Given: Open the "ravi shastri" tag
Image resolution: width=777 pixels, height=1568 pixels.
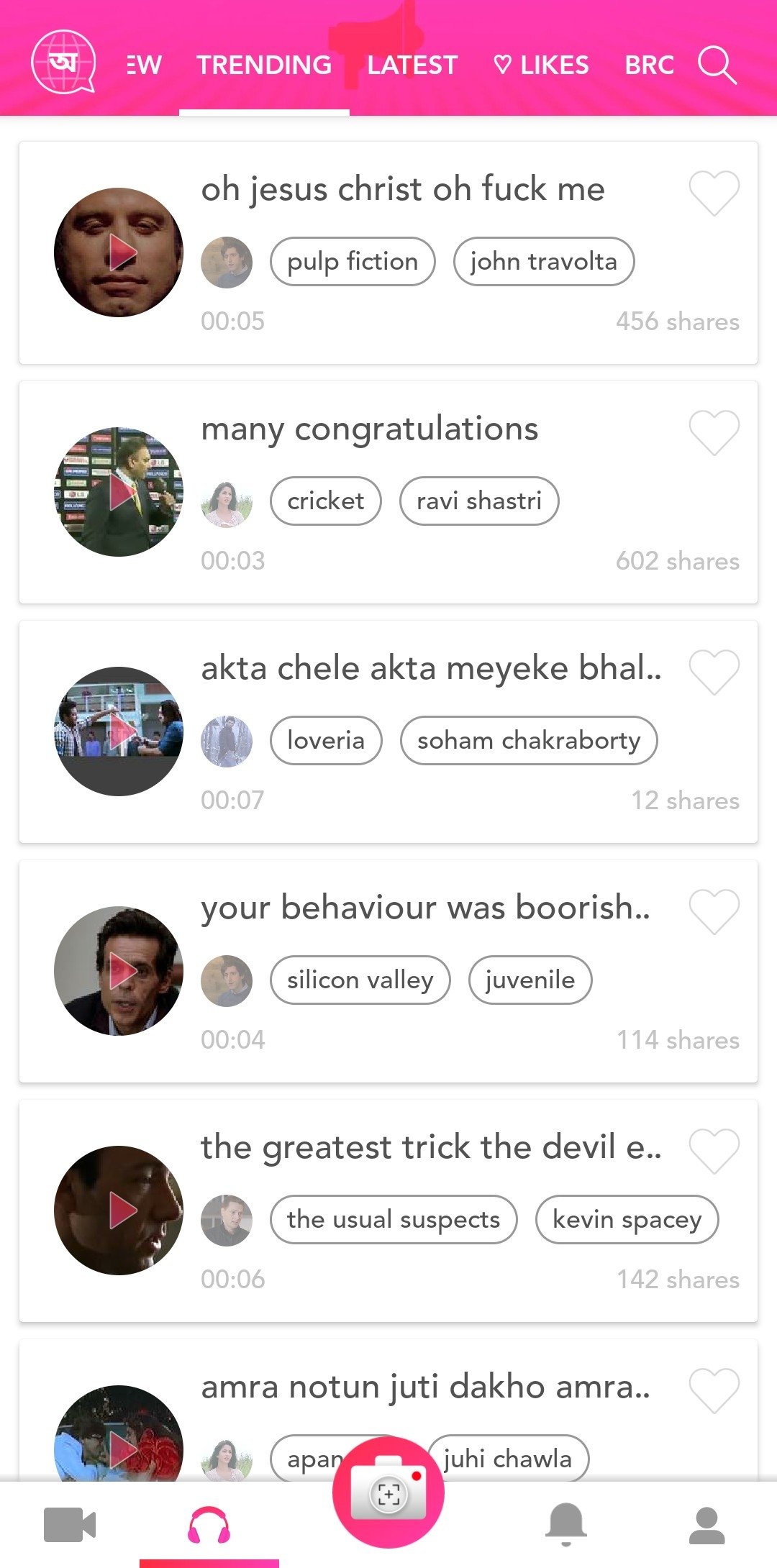Looking at the screenshot, I should 479,501.
